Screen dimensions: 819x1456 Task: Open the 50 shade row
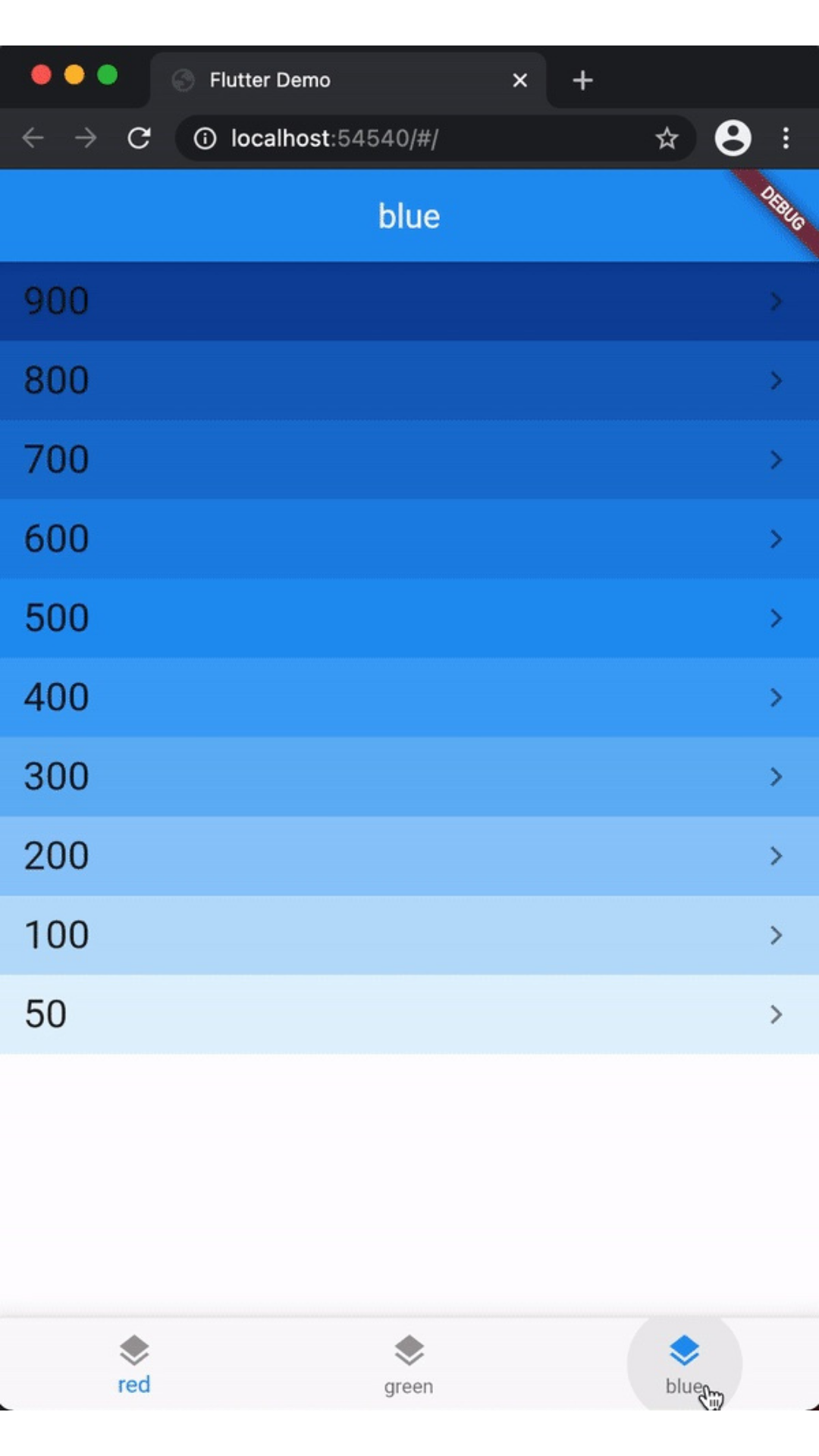[409, 1014]
